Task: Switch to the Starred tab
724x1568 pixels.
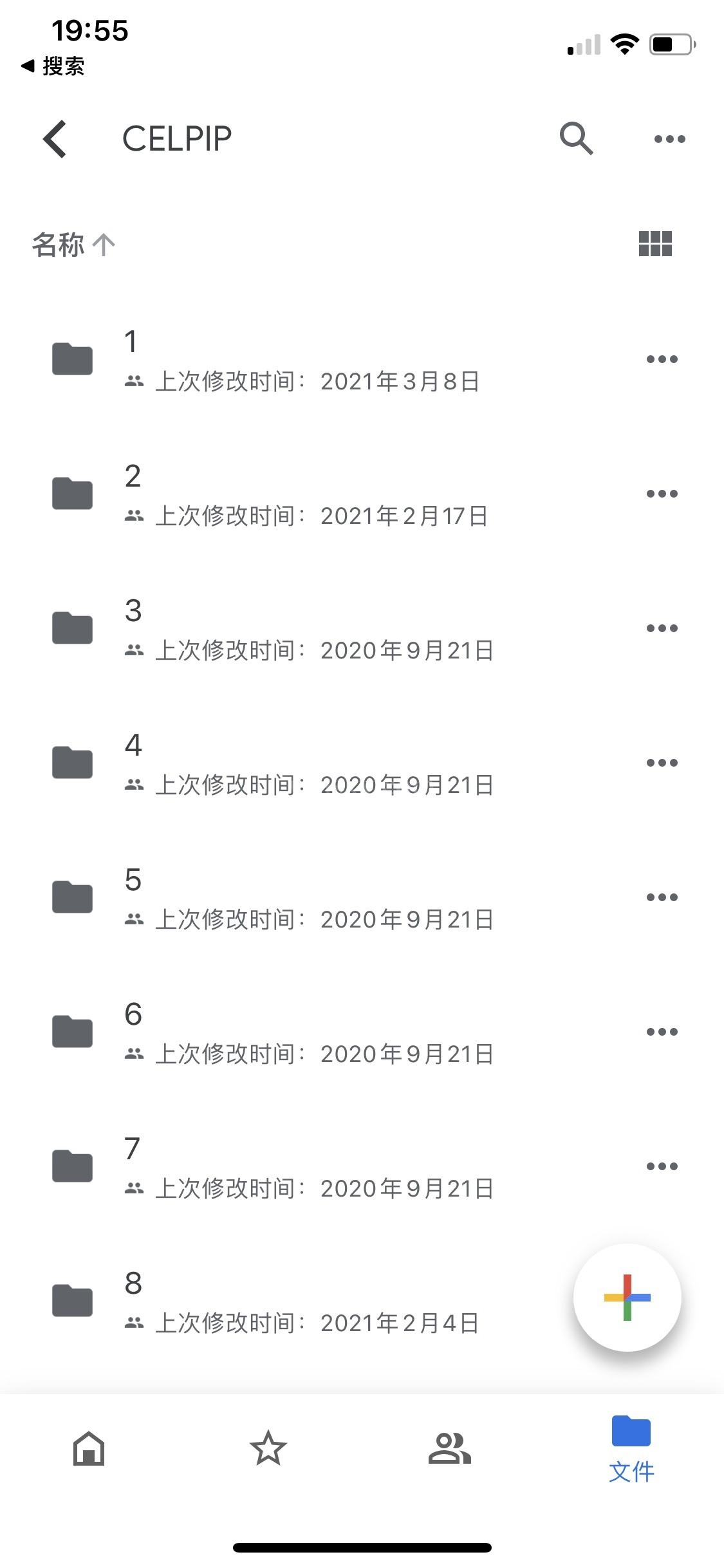Action: tap(268, 1448)
